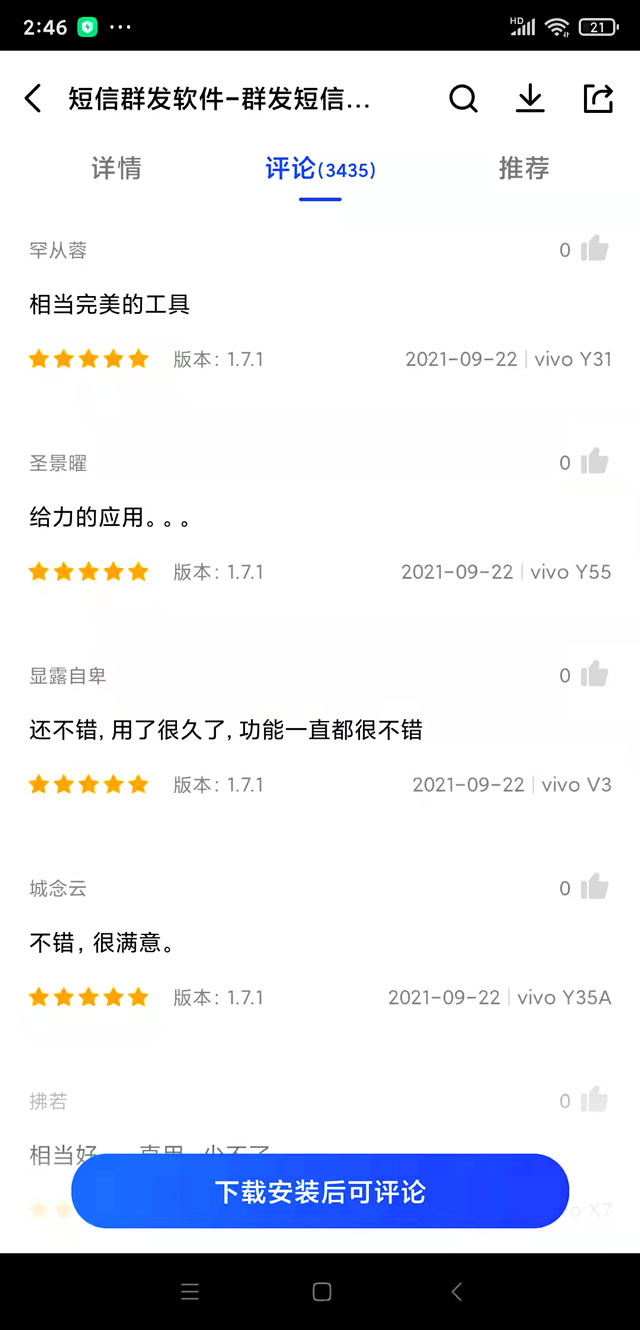
Task: Go to the system home screen
Action: coord(321,1292)
